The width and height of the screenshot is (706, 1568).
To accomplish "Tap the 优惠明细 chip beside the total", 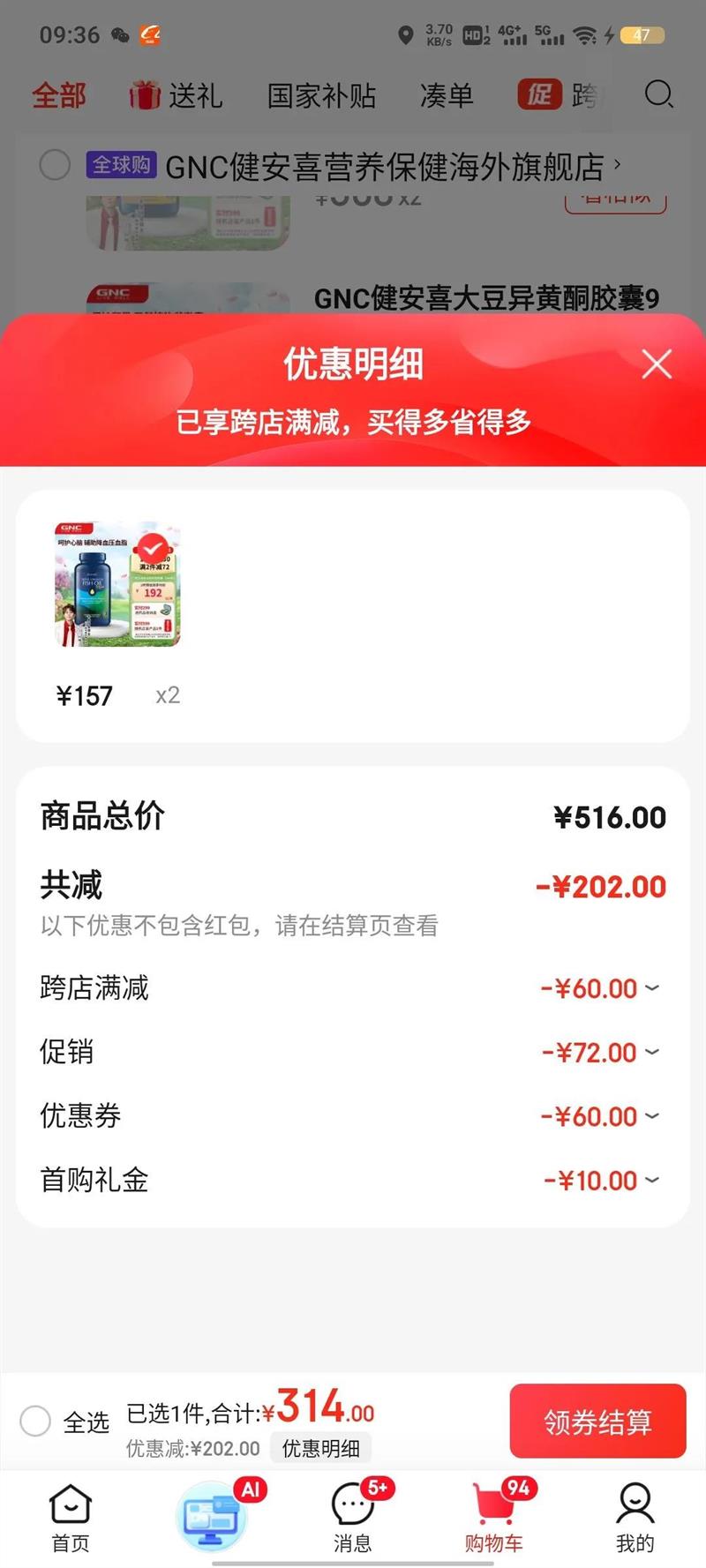I will click(320, 1448).
